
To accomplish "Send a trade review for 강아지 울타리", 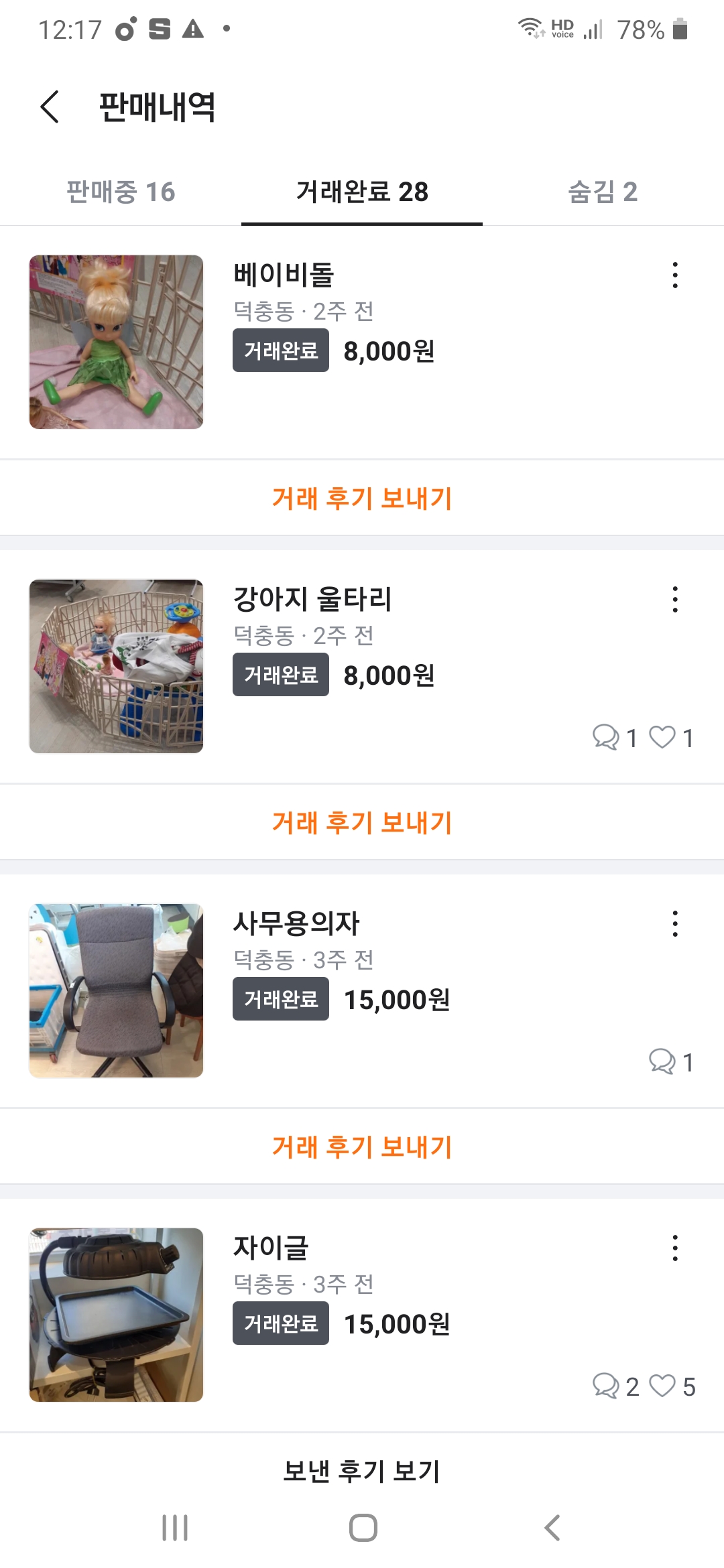I will coord(362,822).
